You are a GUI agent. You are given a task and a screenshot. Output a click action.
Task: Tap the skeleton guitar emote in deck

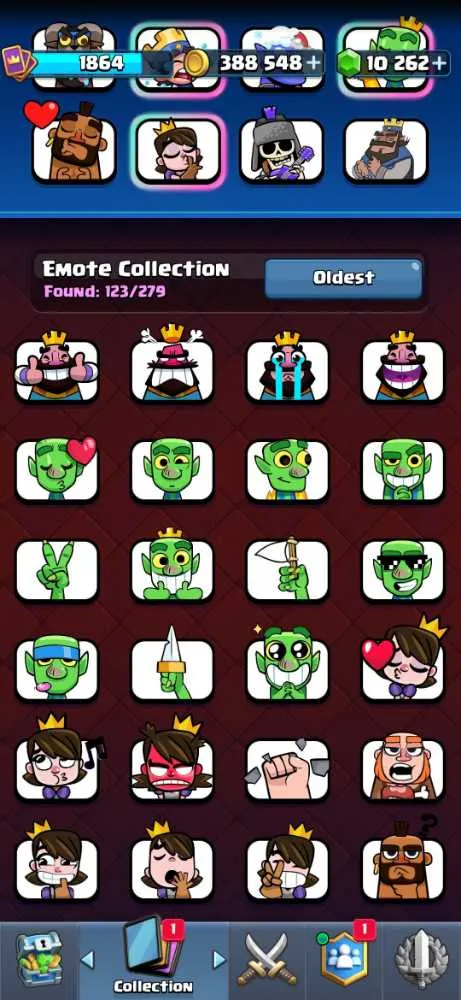(281, 148)
